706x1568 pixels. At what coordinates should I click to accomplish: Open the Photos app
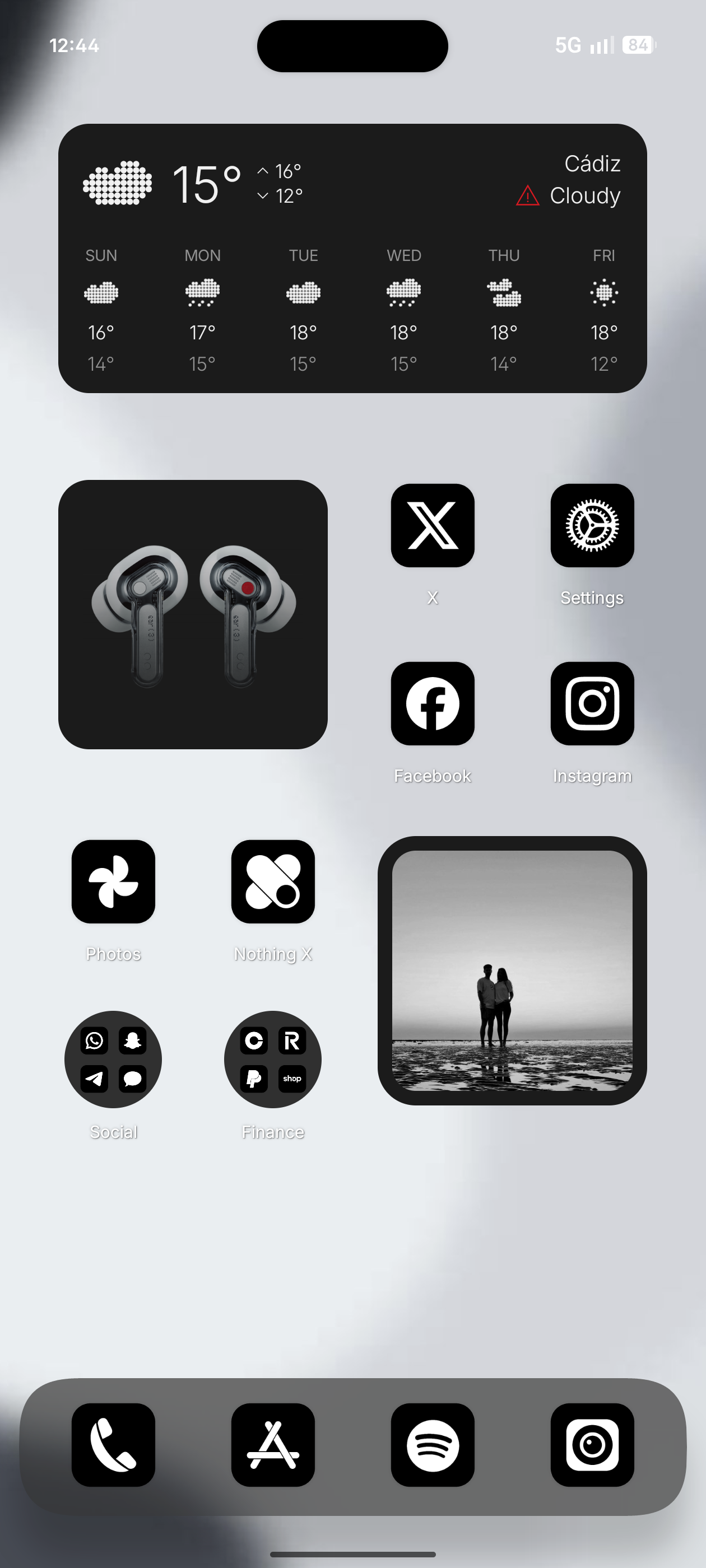click(113, 881)
